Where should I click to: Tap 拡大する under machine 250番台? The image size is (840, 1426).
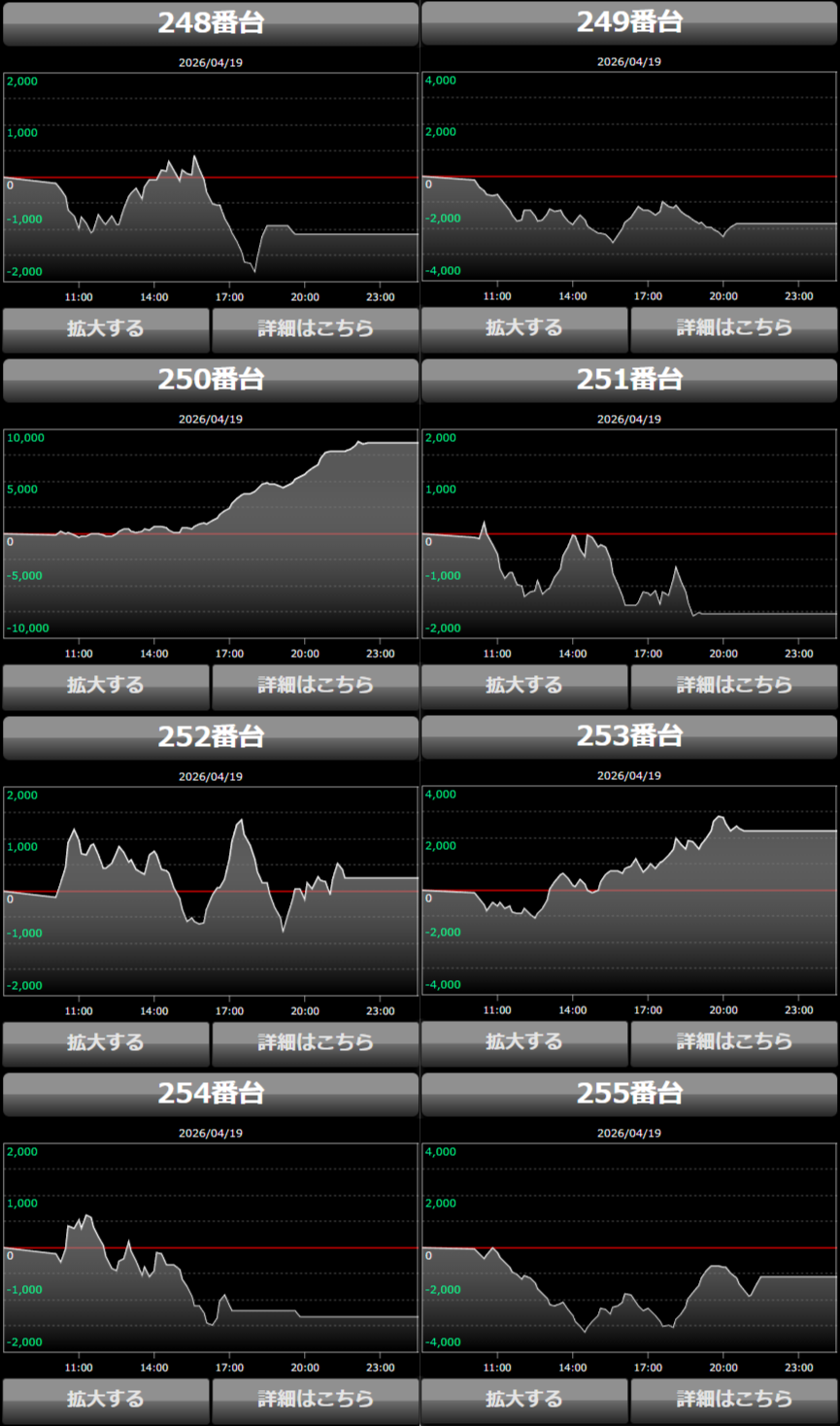[x=106, y=686]
